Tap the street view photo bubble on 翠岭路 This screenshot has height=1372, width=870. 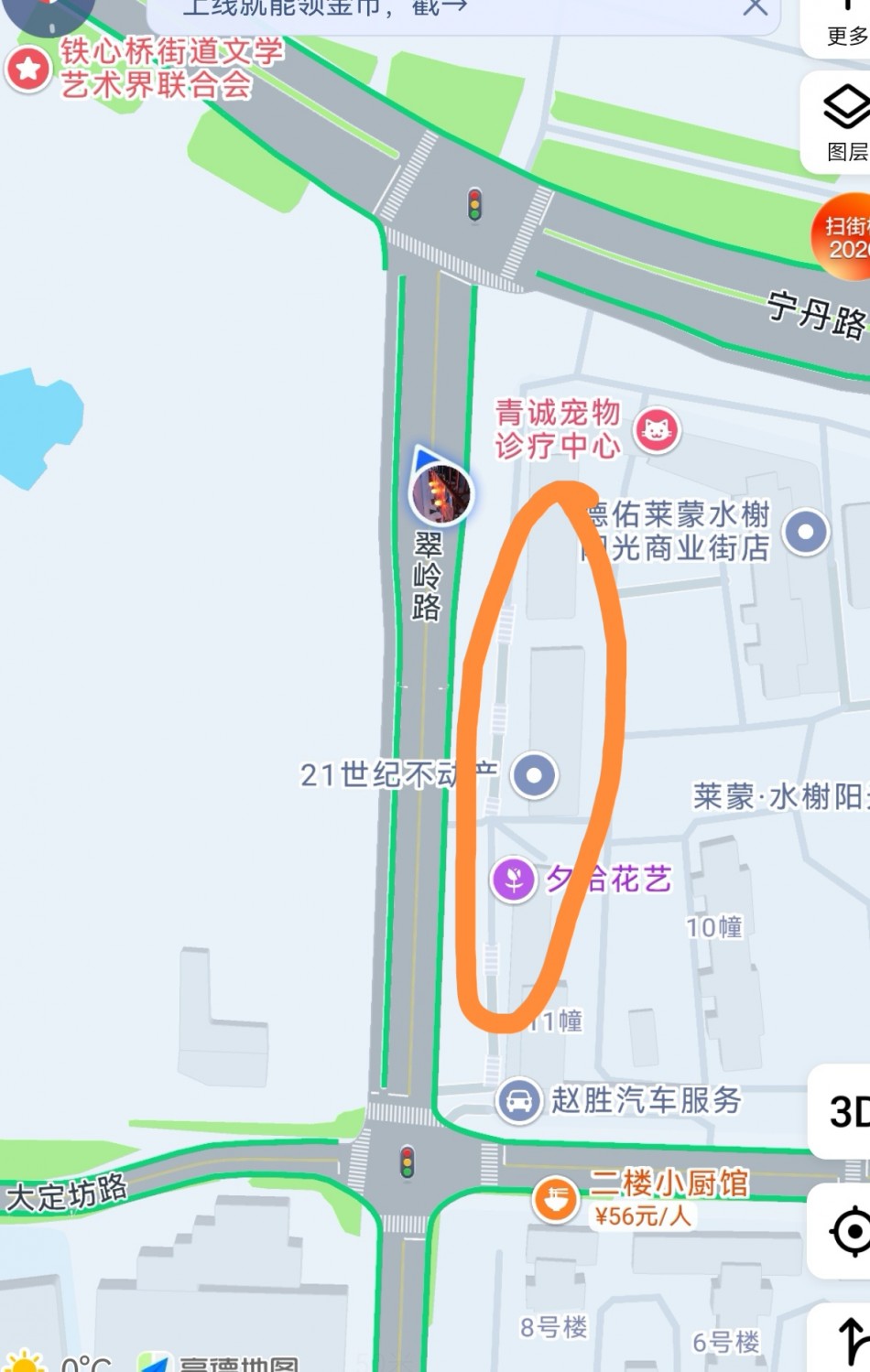point(441,493)
